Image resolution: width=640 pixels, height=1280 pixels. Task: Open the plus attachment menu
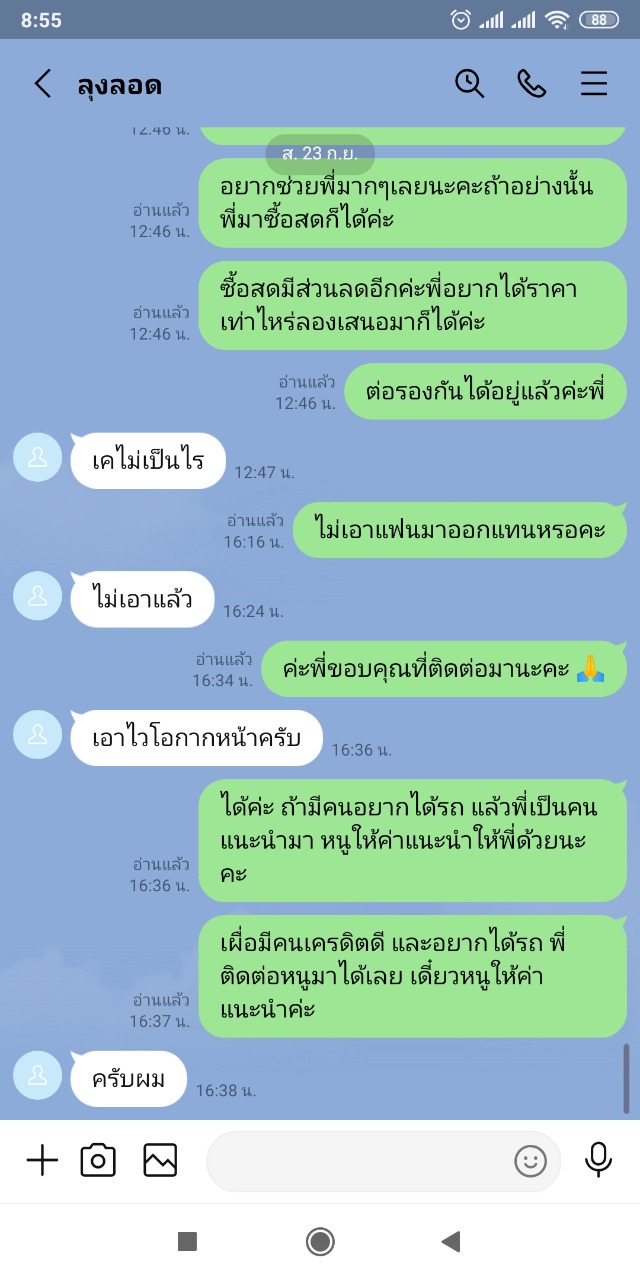[x=42, y=1160]
